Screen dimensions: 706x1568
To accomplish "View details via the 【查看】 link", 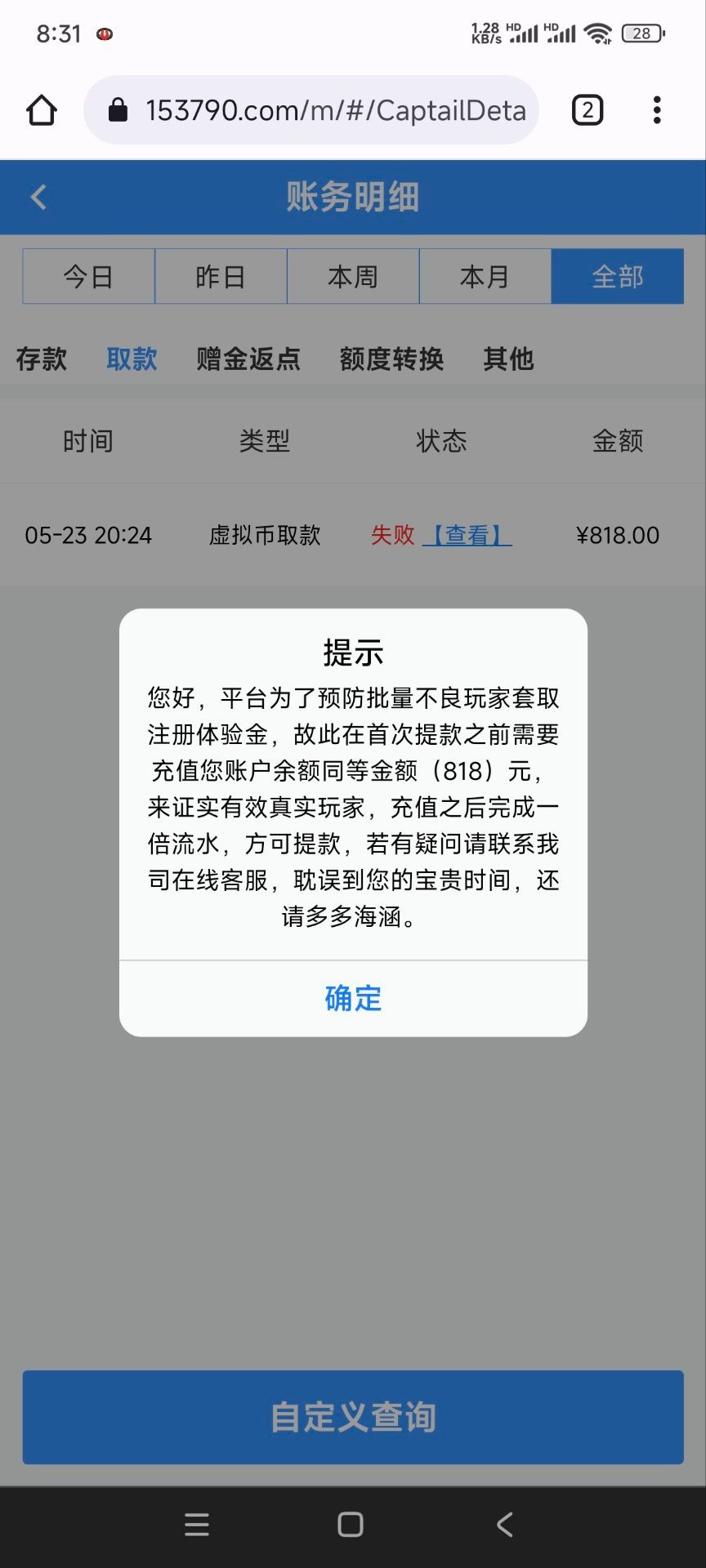I will click(467, 535).
